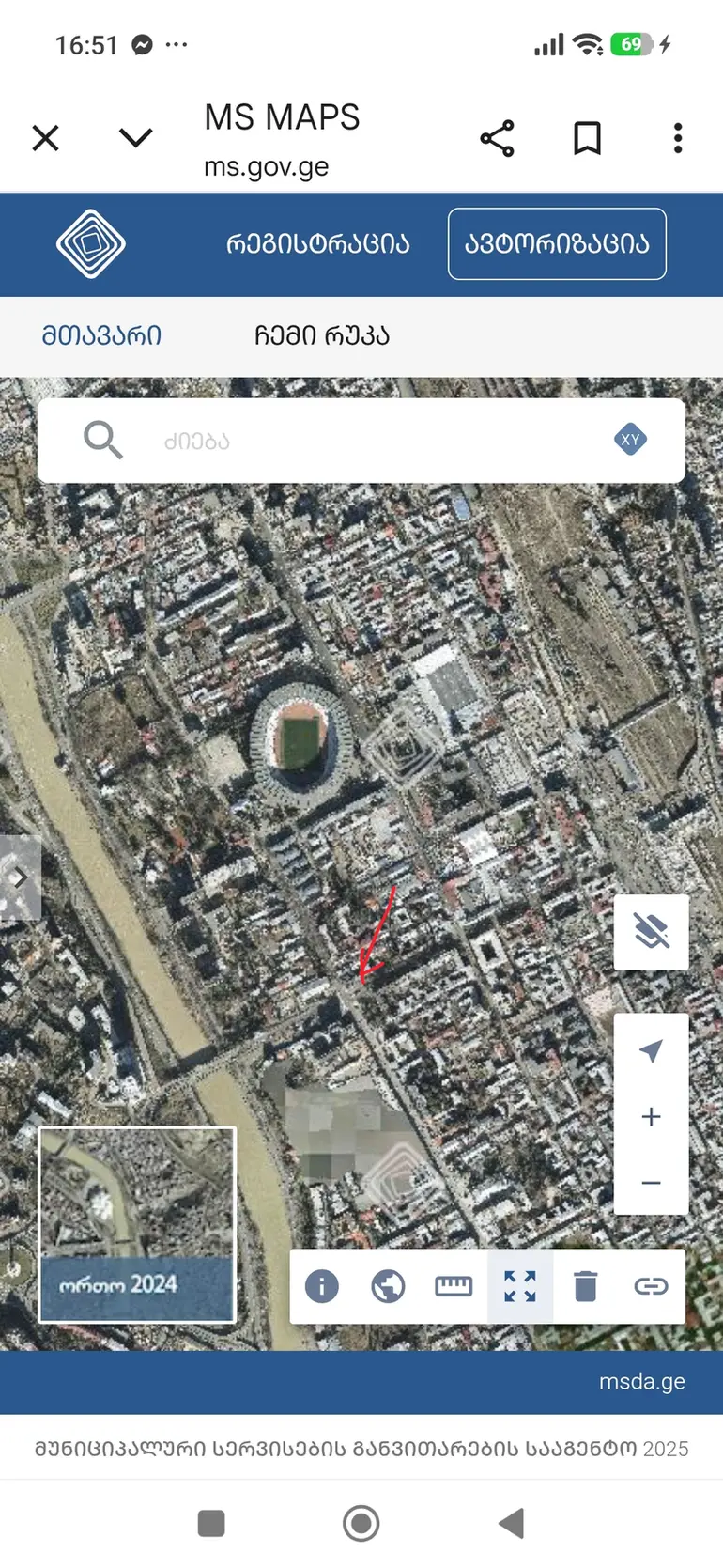This screenshot has width=723, height=1568.
Task: Switch to the ჩემი რუკა tab
Action: (x=321, y=335)
